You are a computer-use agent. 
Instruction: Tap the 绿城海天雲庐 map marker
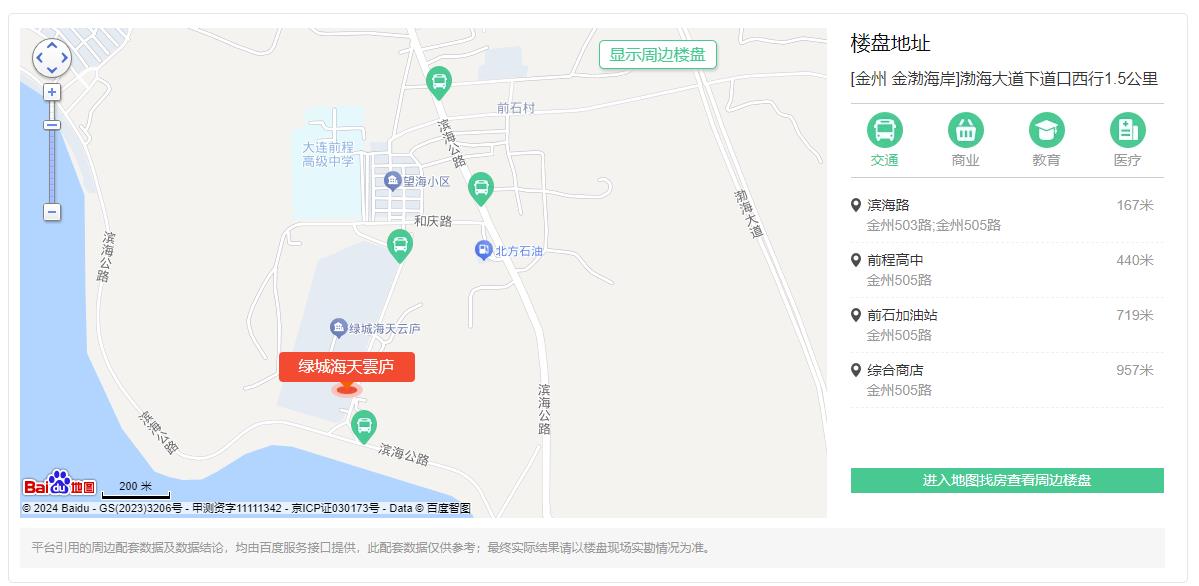coord(346,367)
